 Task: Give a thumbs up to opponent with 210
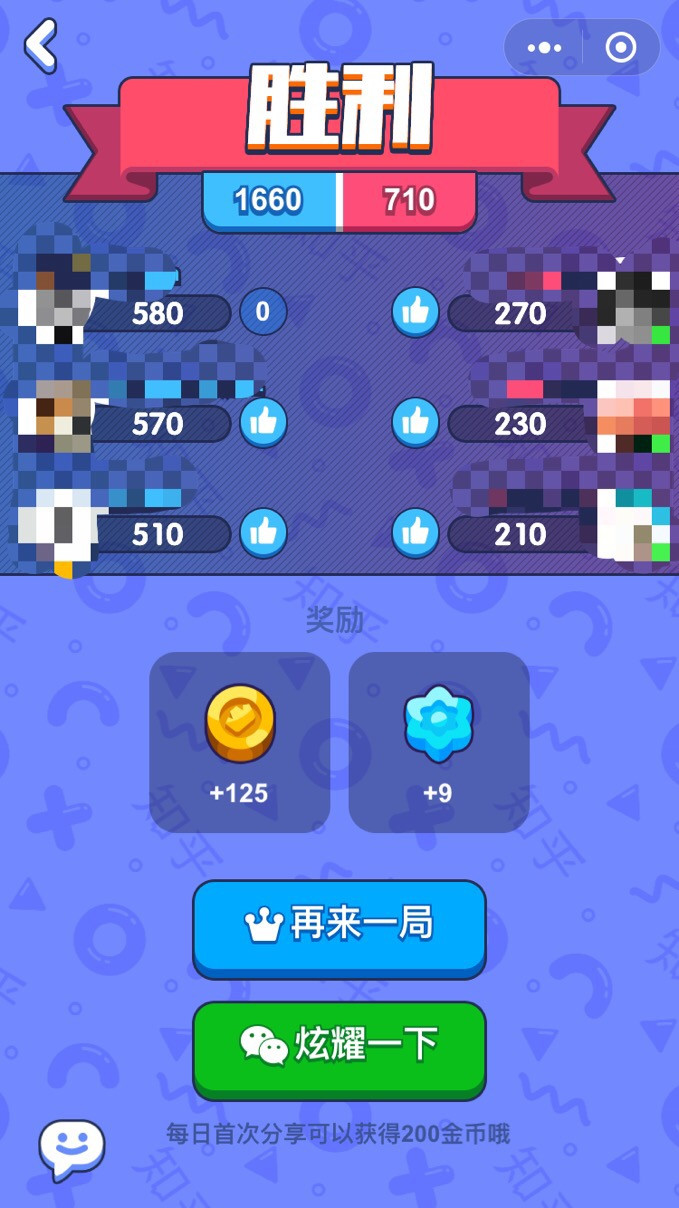pyautogui.click(x=415, y=533)
